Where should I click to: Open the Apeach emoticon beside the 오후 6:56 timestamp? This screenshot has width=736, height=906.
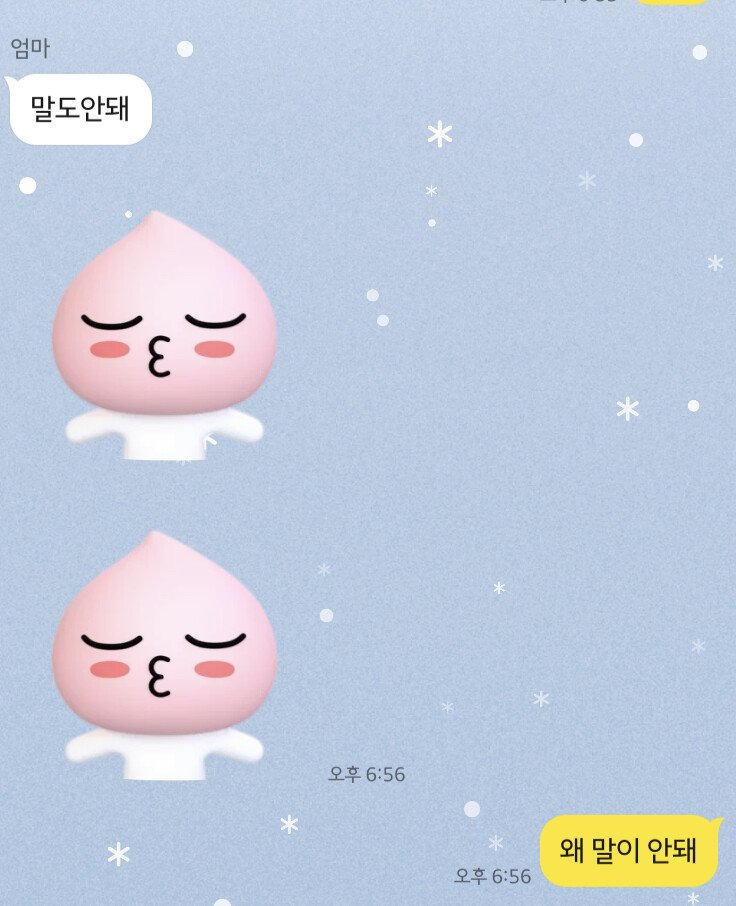(x=164, y=655)
